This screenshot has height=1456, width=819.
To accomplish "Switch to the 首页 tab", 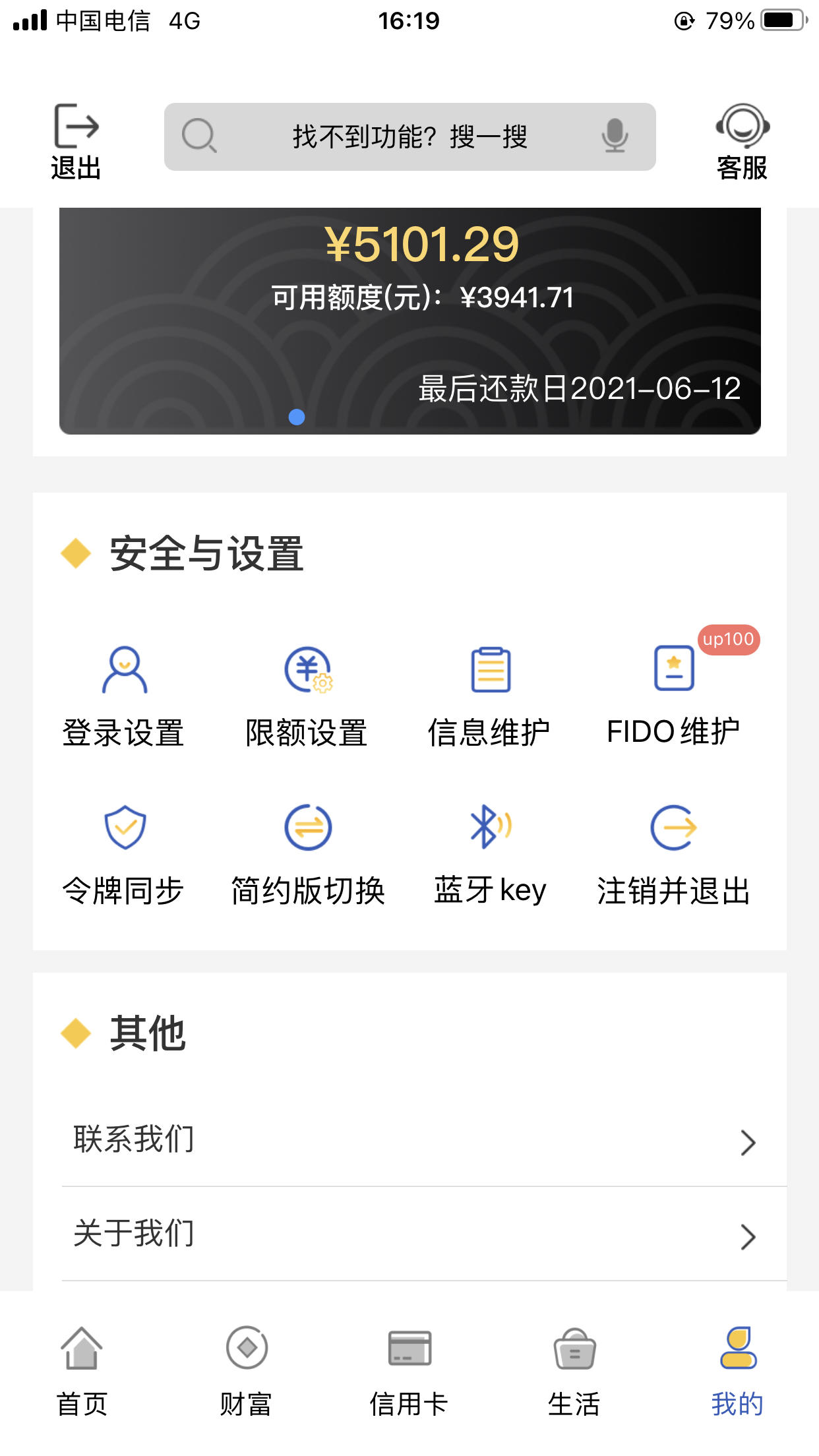I will (x=82, y=1372).
